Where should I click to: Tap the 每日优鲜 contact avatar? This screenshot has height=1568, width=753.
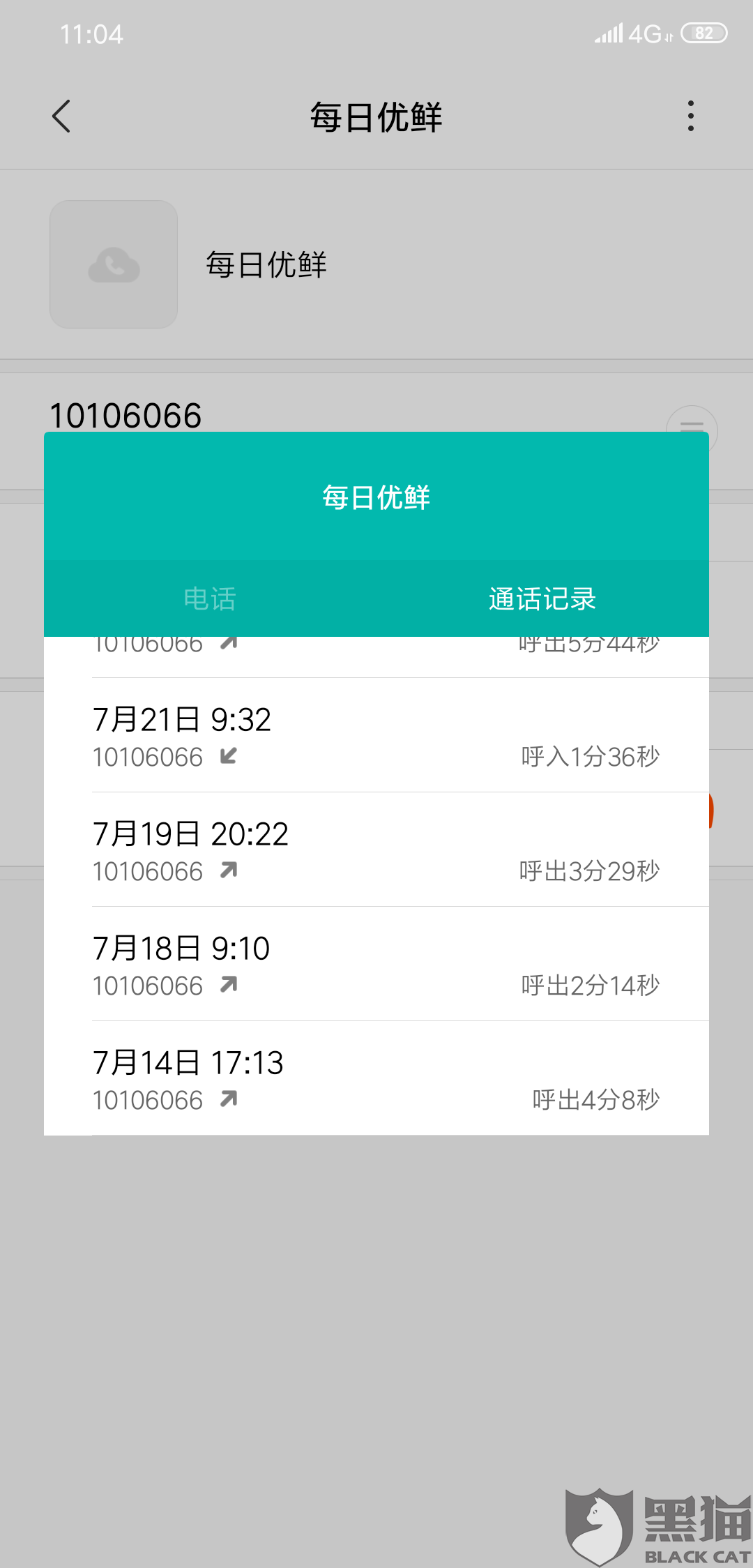coord(114,264)
